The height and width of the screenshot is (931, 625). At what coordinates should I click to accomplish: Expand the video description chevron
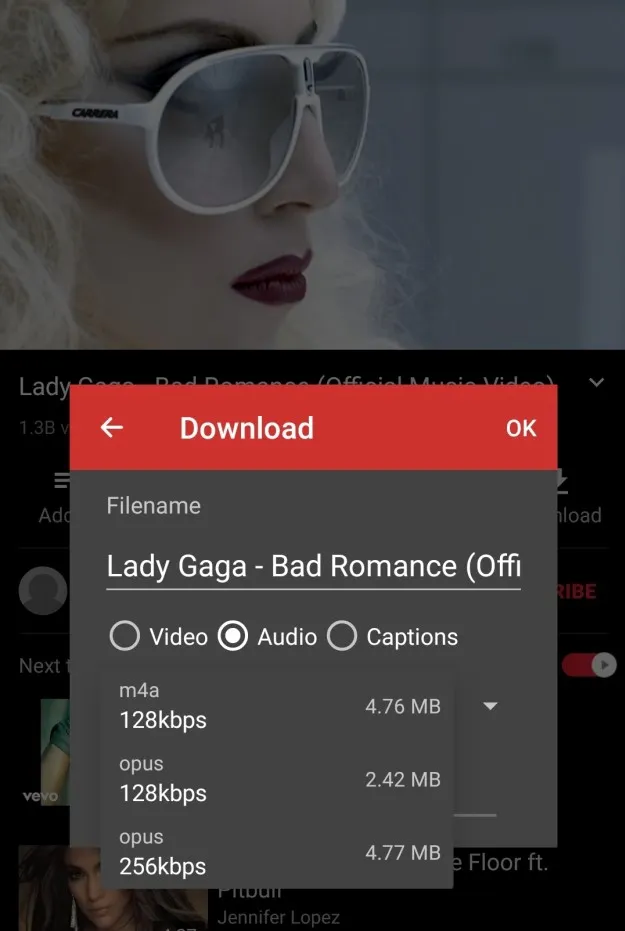click(x=597, y=383)
